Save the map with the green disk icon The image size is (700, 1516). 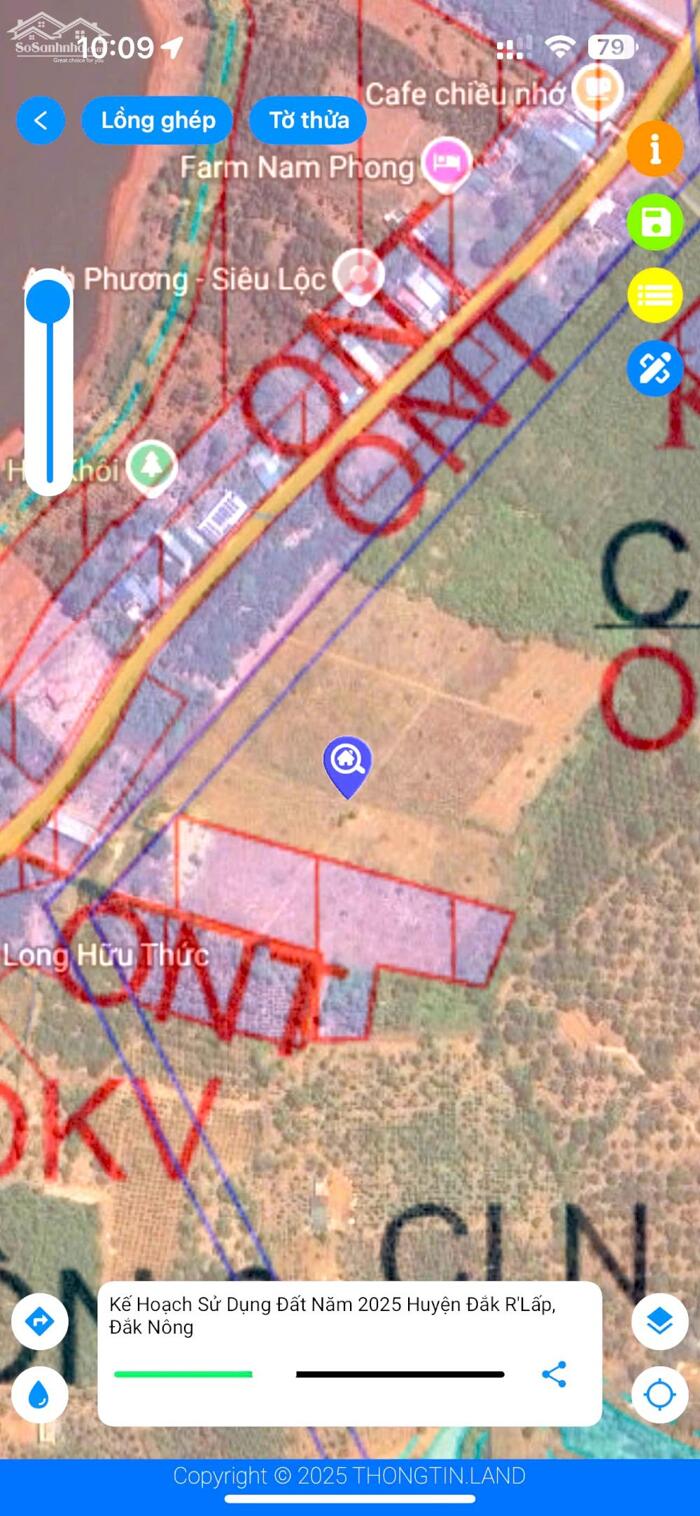pyautogui.click(x=655, y=222)
